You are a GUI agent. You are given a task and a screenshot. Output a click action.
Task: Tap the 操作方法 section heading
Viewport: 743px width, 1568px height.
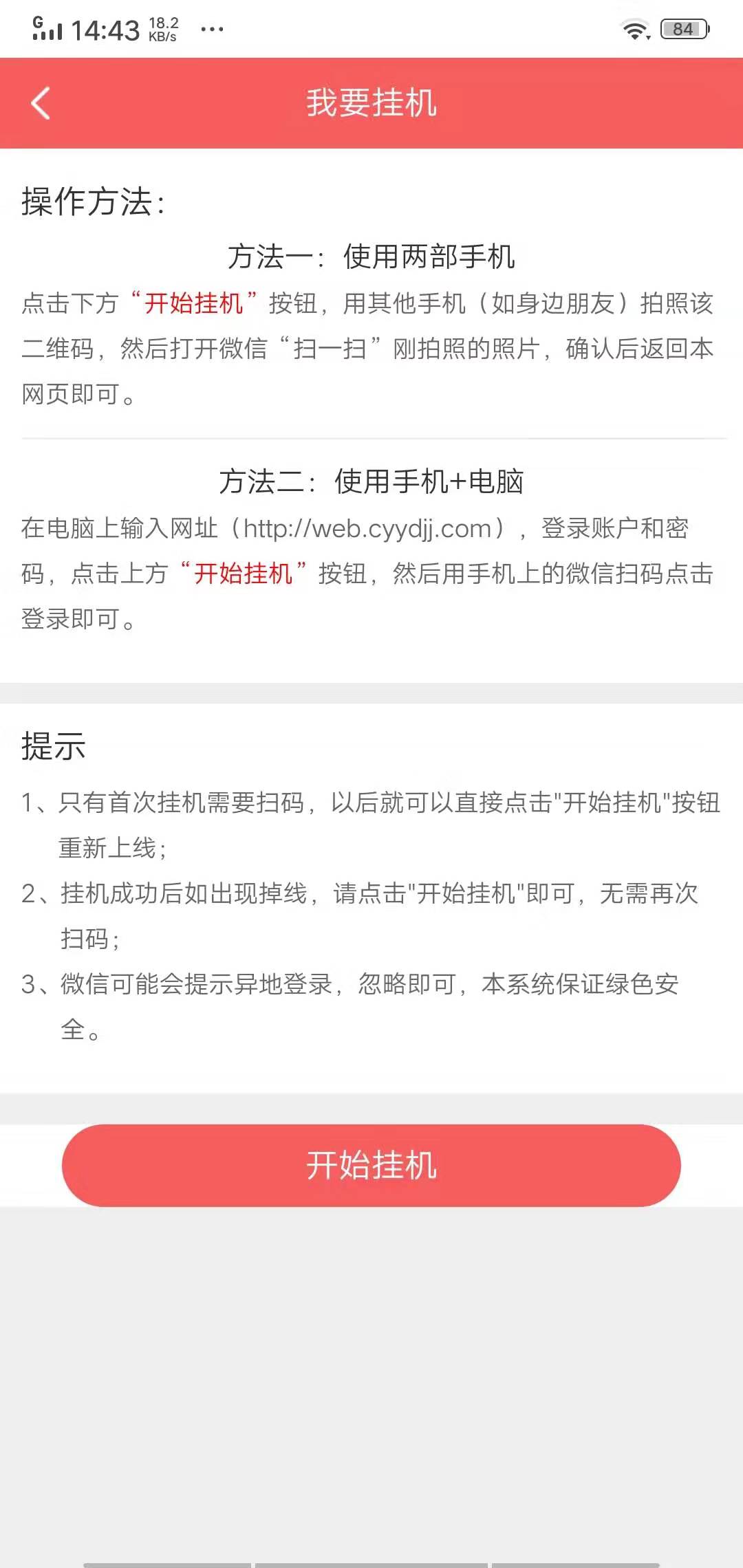[91, 199]
